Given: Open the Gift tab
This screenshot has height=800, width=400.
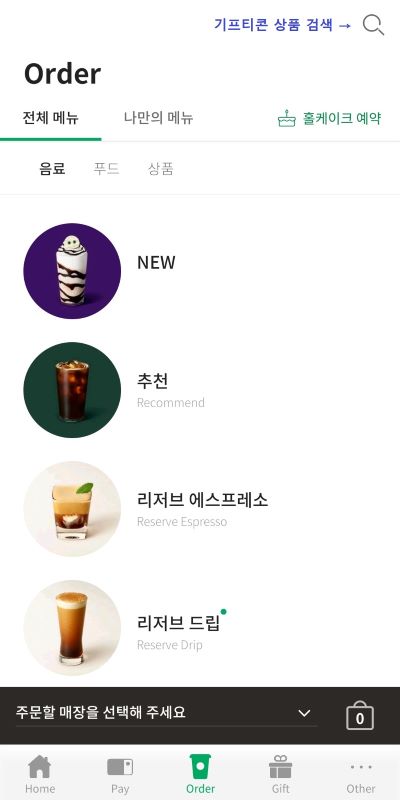Looking at the screenshot, I should point(280,774).
